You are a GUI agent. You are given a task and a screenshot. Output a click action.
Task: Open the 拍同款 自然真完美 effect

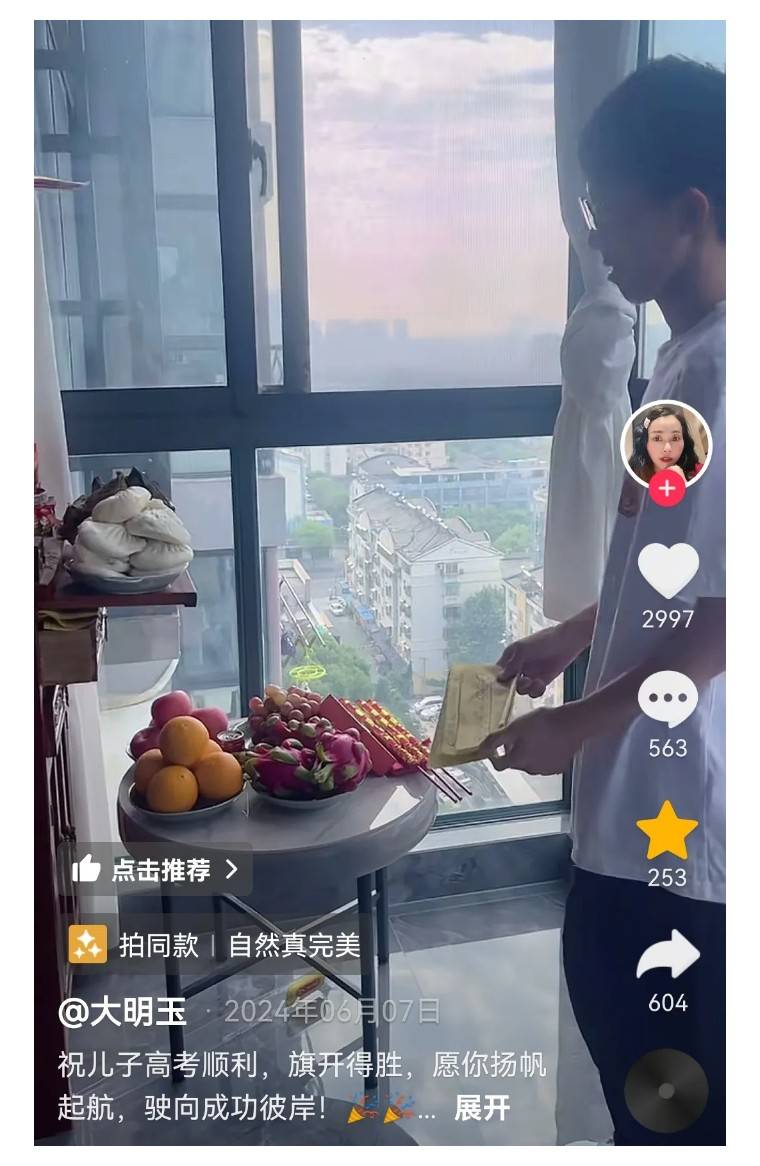pyautogui.click(x=215, y=945)
